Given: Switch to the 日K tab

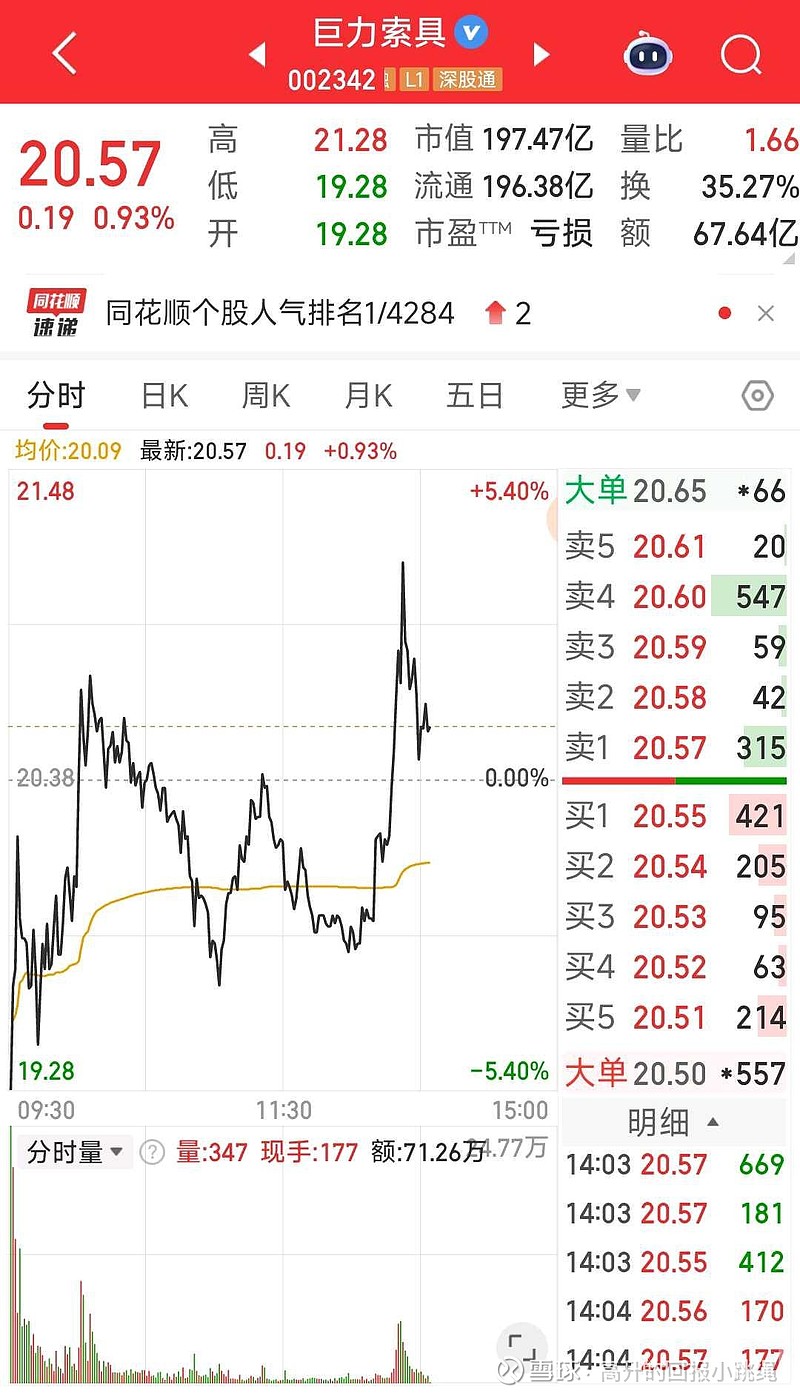Looking at the screenshot, I should pyautogui.click(x=162, y=395).
